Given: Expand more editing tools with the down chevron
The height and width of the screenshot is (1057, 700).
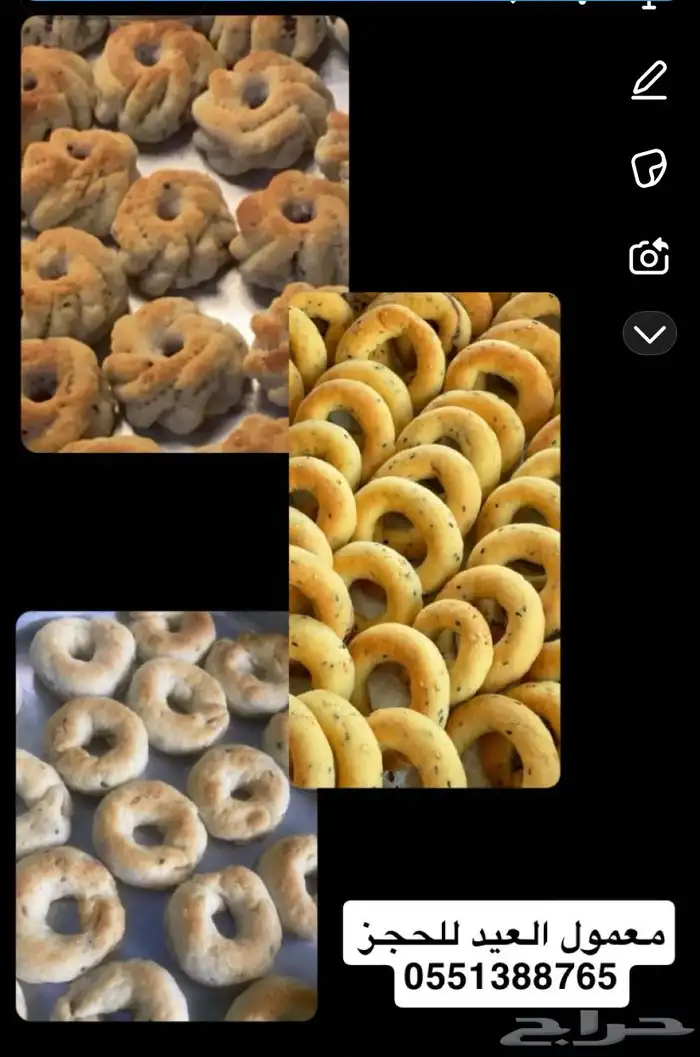Looking at the screenshot, I should coord(649,333).
